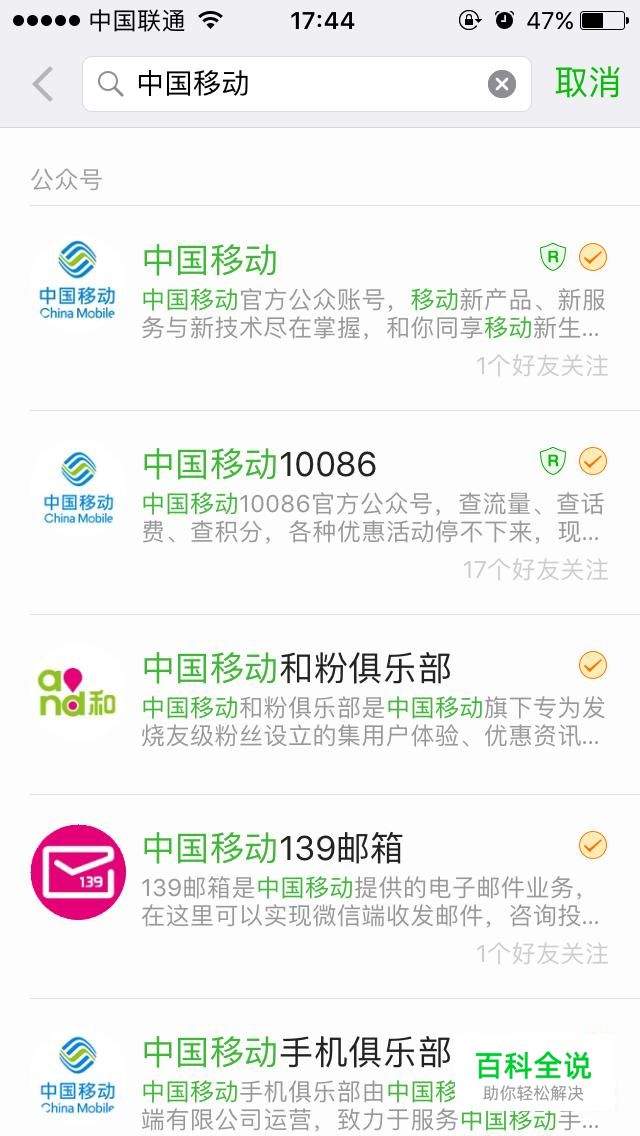The height and width of the screenshot is (1136, 640).
Task: Open the 中国移动手机俱乐部 account
Action: click(x=320, y=1068)
